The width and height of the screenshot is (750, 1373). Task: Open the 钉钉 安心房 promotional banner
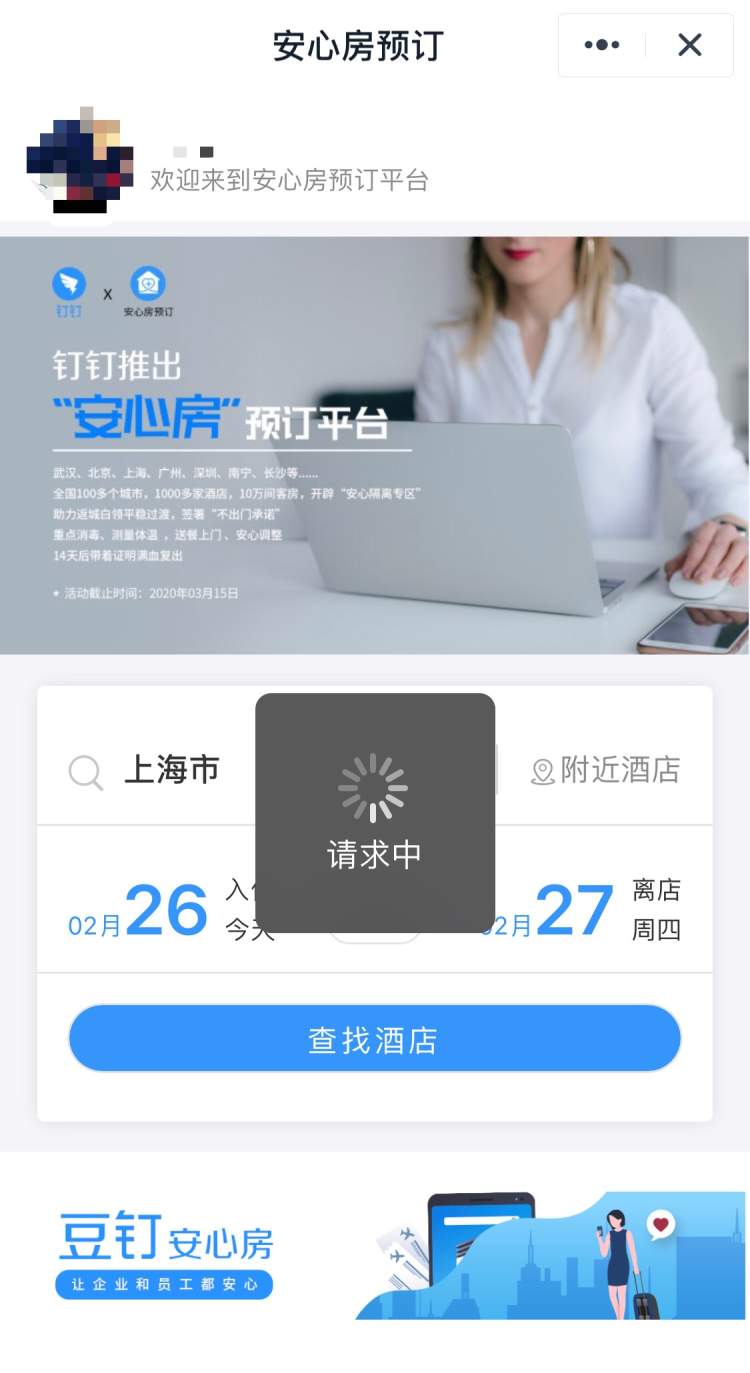[x=374, y=445]
